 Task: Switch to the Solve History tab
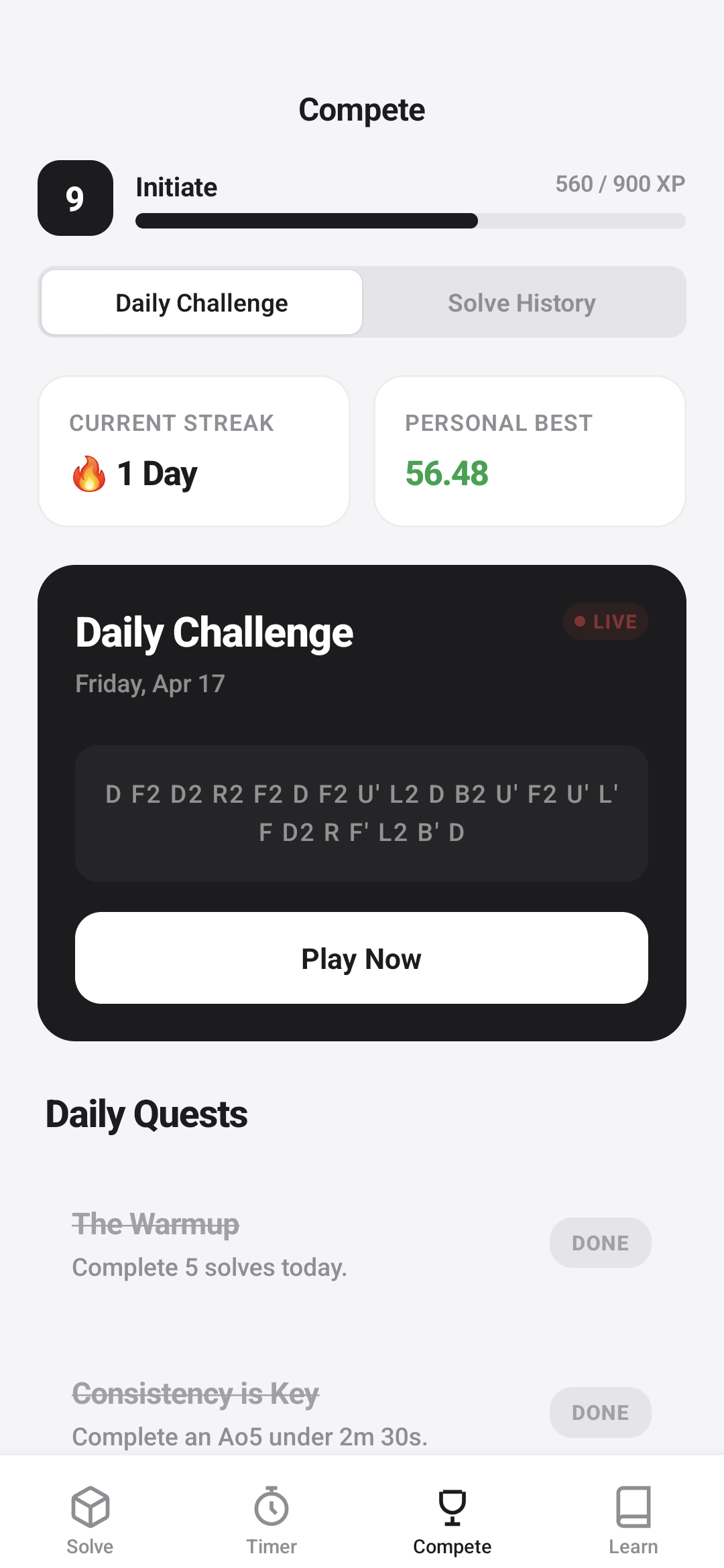tap(522, 302)
